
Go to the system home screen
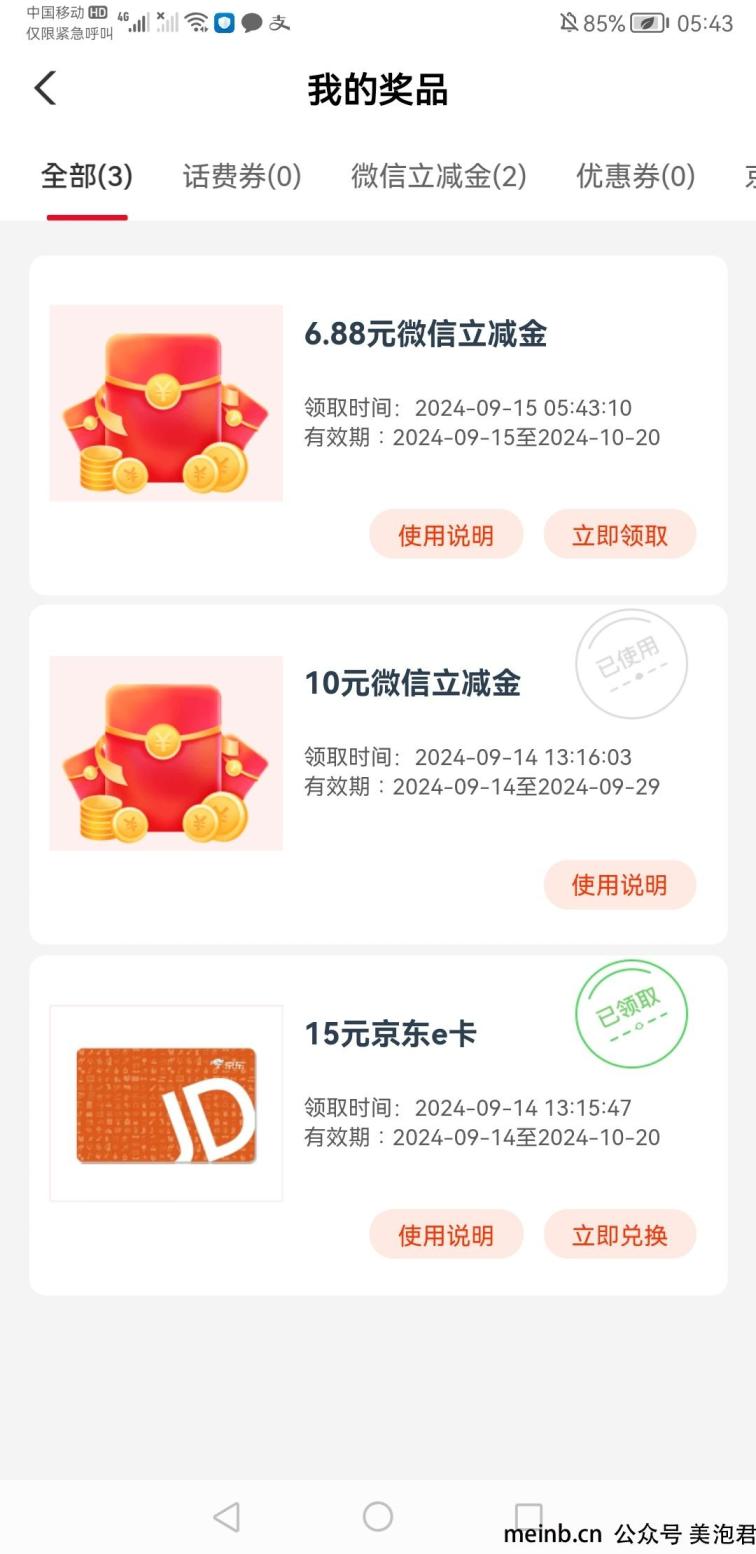click(377, 1517)
